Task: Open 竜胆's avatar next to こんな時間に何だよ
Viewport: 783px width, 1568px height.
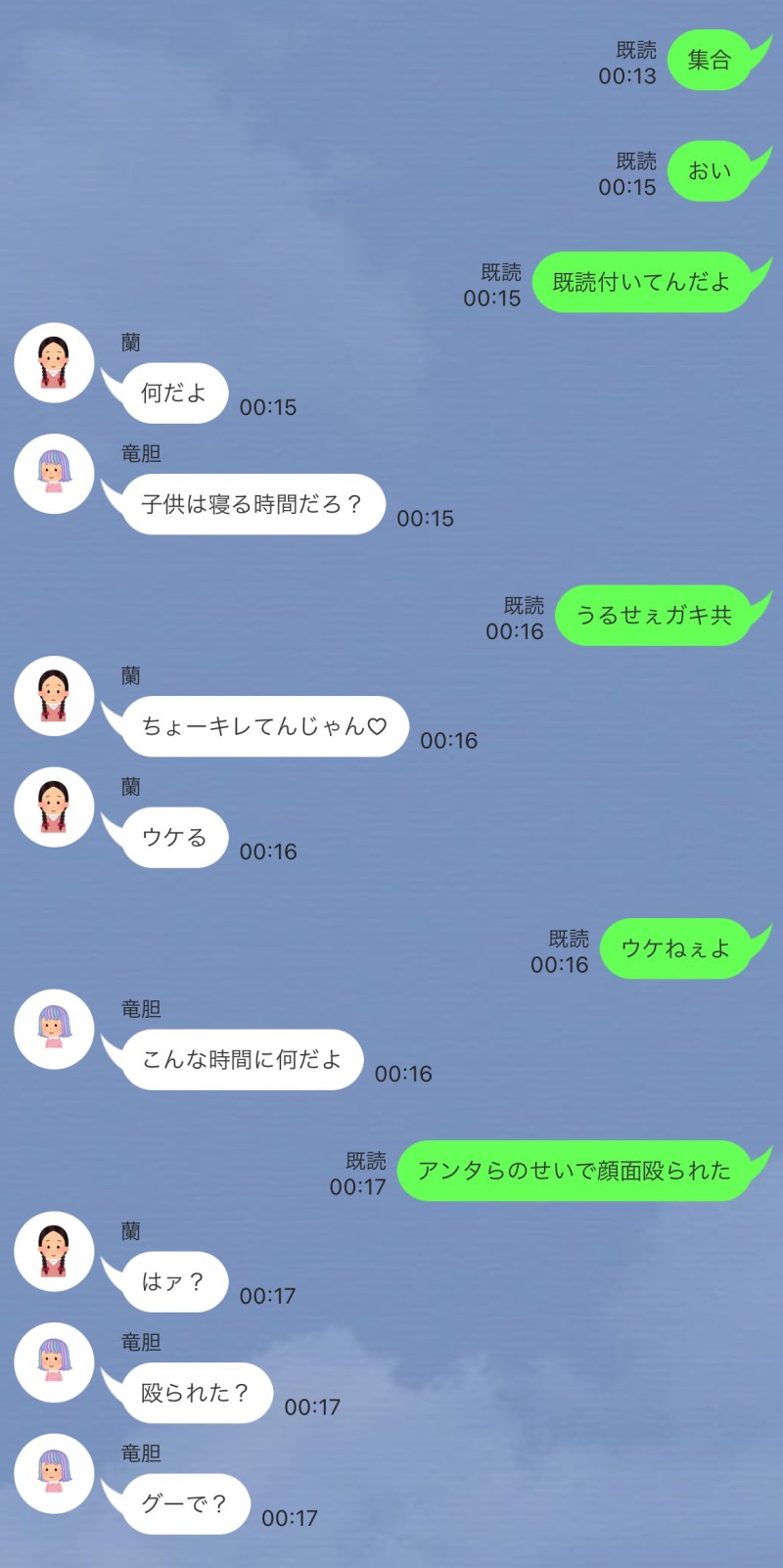Action: tap(54, 1030)
